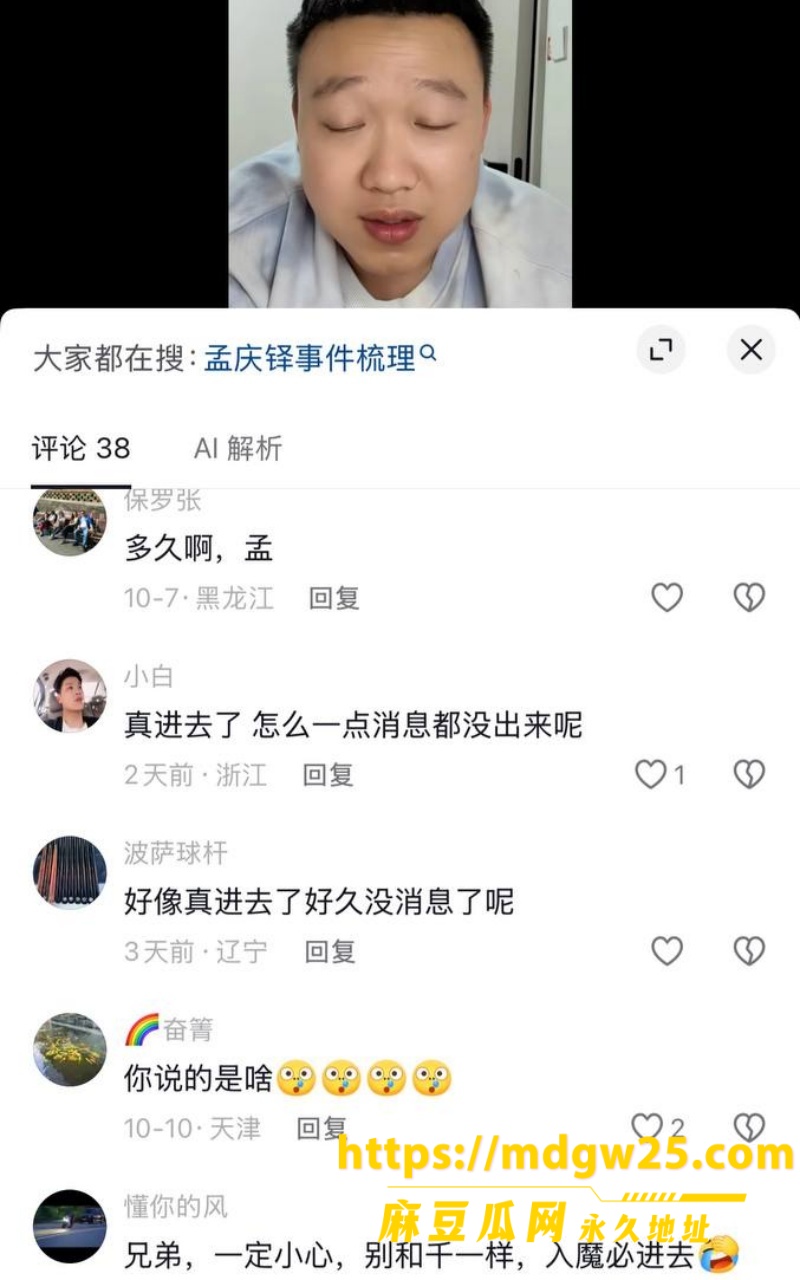The image size is (800, 1280).
Task: Like 波萨球杆's comment
Action: [667, 950]
